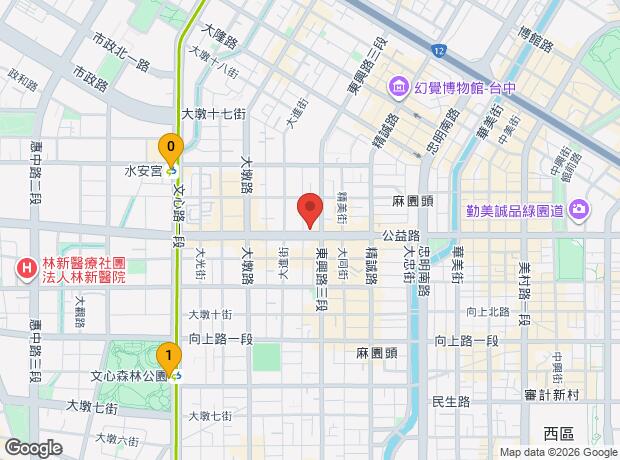Open the 幻覺博物館-台中 museum marker
This screenshot has height=460, width=620.
(x=398, y=87)
